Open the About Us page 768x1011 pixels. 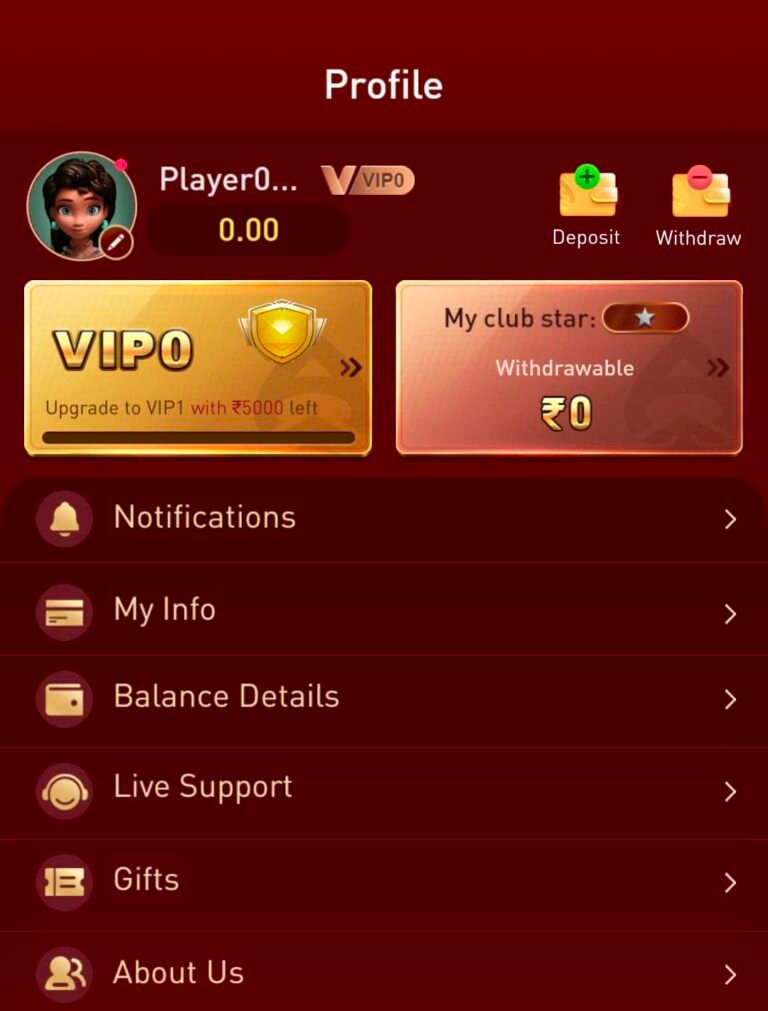coord(178,972)
